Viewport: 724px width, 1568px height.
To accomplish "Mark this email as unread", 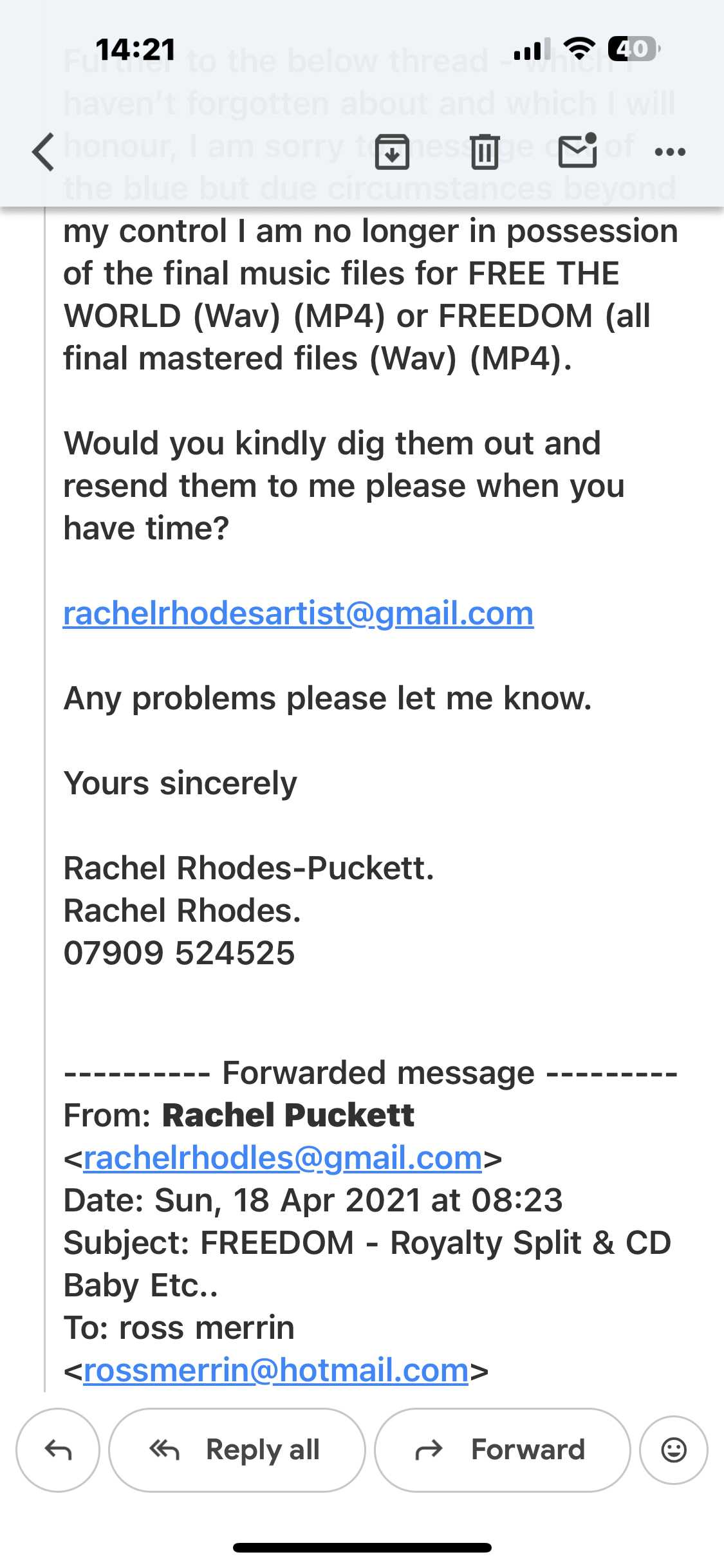I will pos(577,151).
